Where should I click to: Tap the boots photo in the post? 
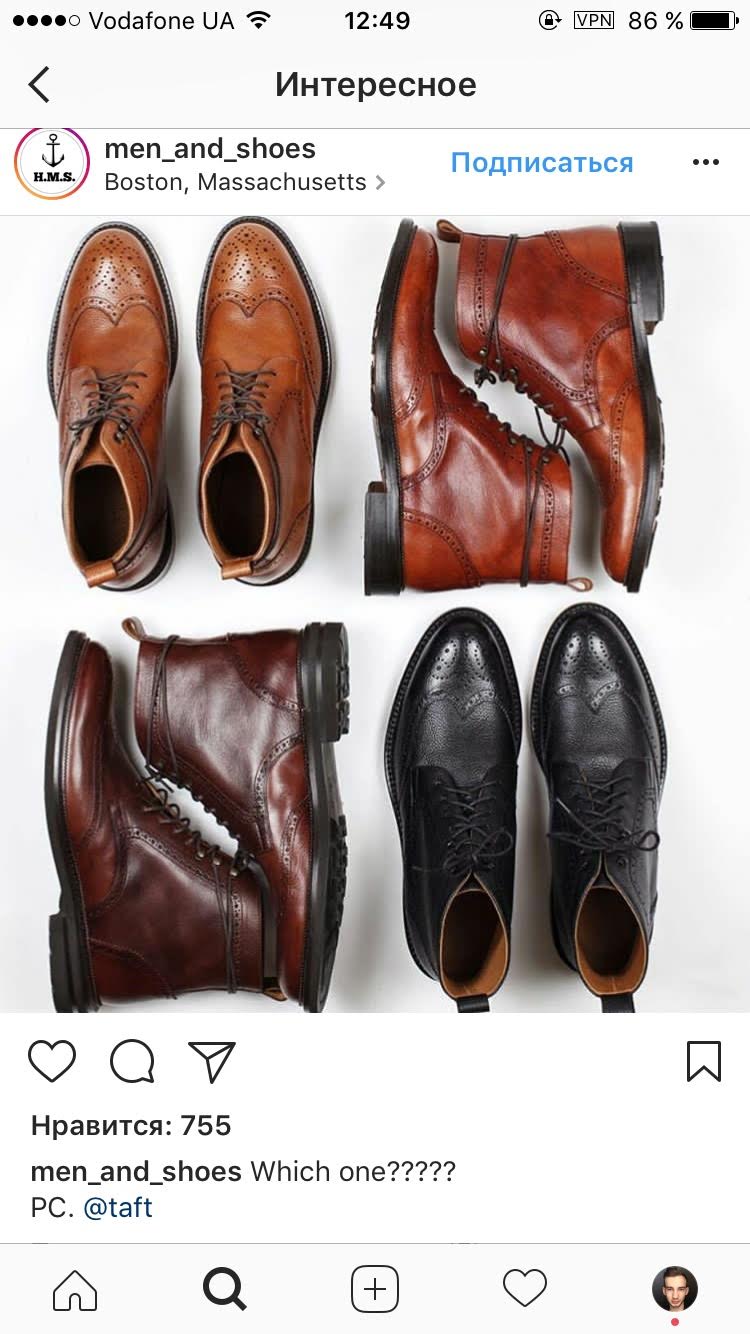[x=375, y=615]
